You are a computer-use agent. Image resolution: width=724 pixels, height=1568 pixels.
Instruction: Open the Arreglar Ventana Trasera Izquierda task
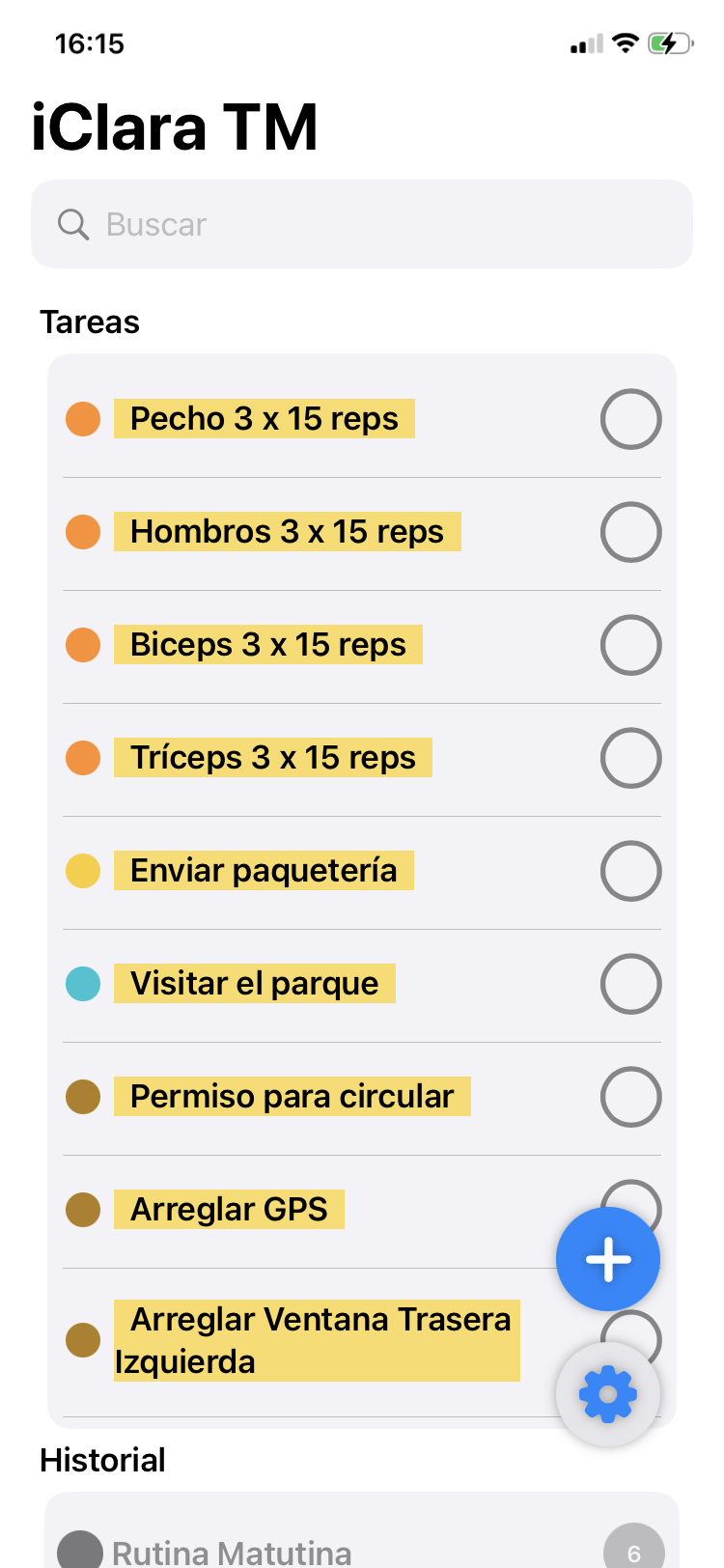[x=317, y=1340]
